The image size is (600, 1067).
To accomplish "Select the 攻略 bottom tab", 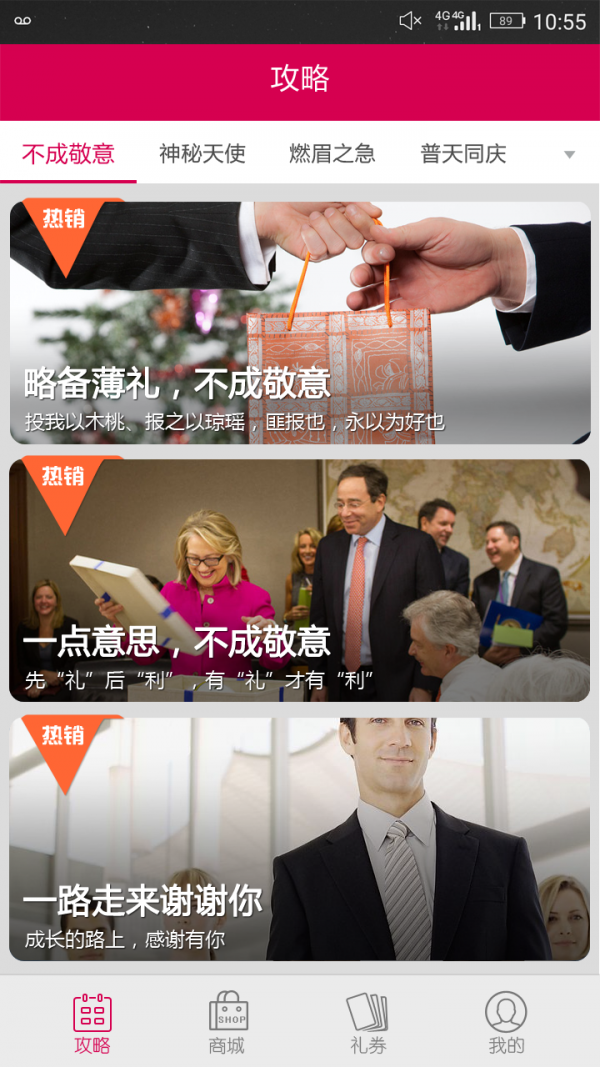I will pos(92,1022).
